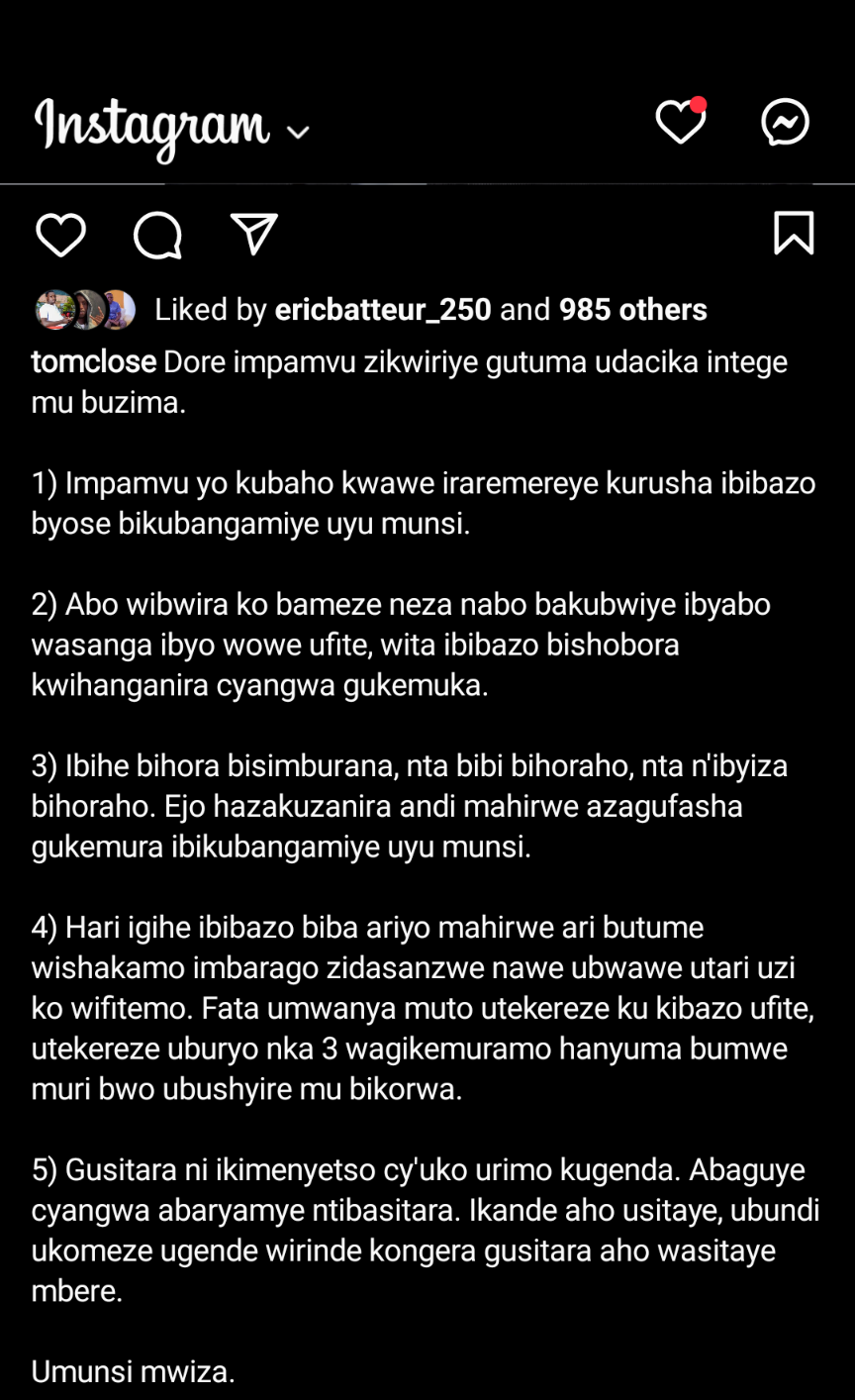Share tomclose's post via paper plane

[x=253, y=234]
